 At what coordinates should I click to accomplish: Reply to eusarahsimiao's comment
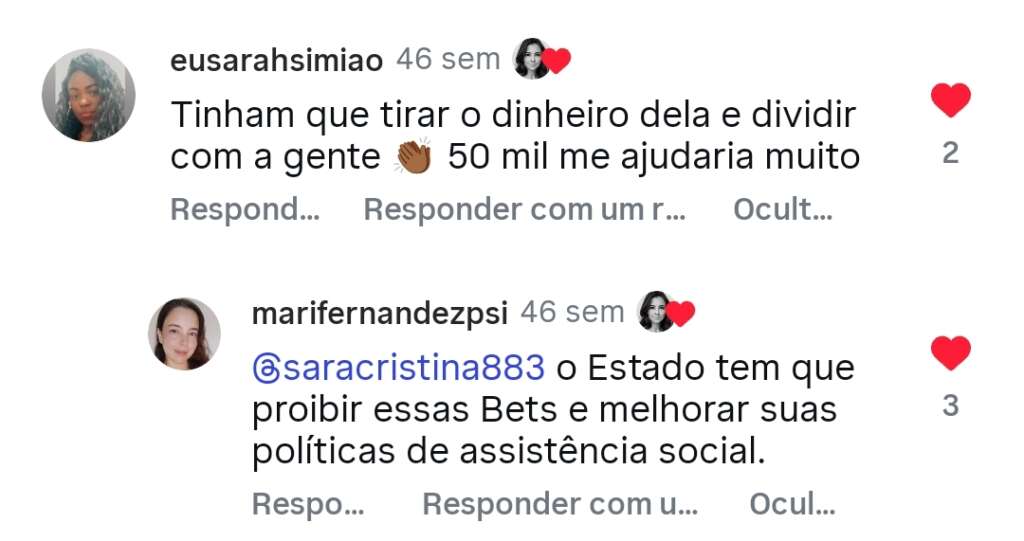tap(244, 210)
